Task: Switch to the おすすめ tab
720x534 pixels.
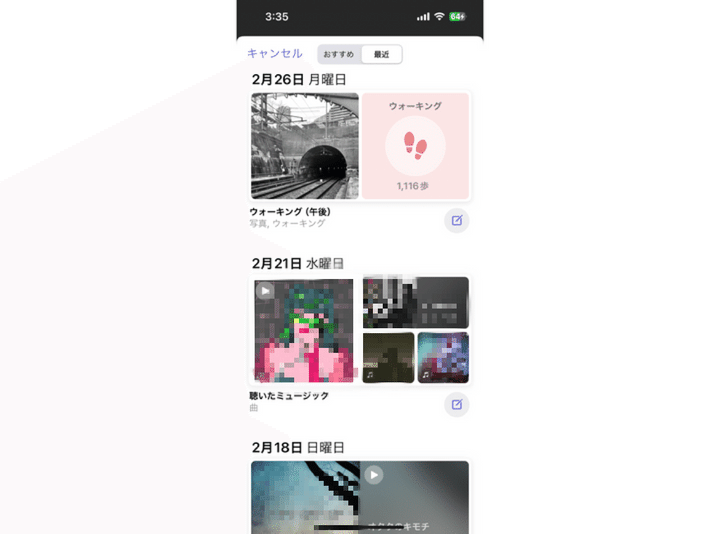Action: tap(339, 54)
